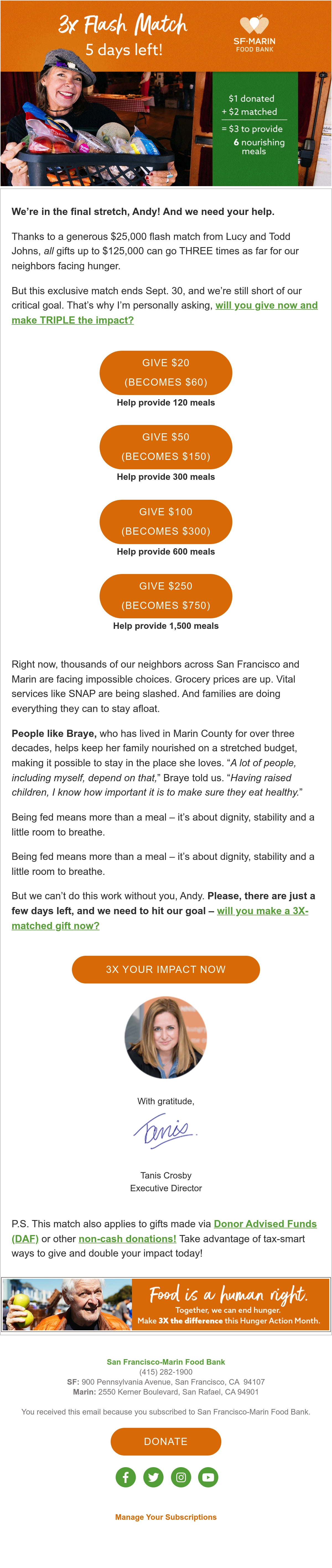Select the Give $50 donation button

[165, 447]
